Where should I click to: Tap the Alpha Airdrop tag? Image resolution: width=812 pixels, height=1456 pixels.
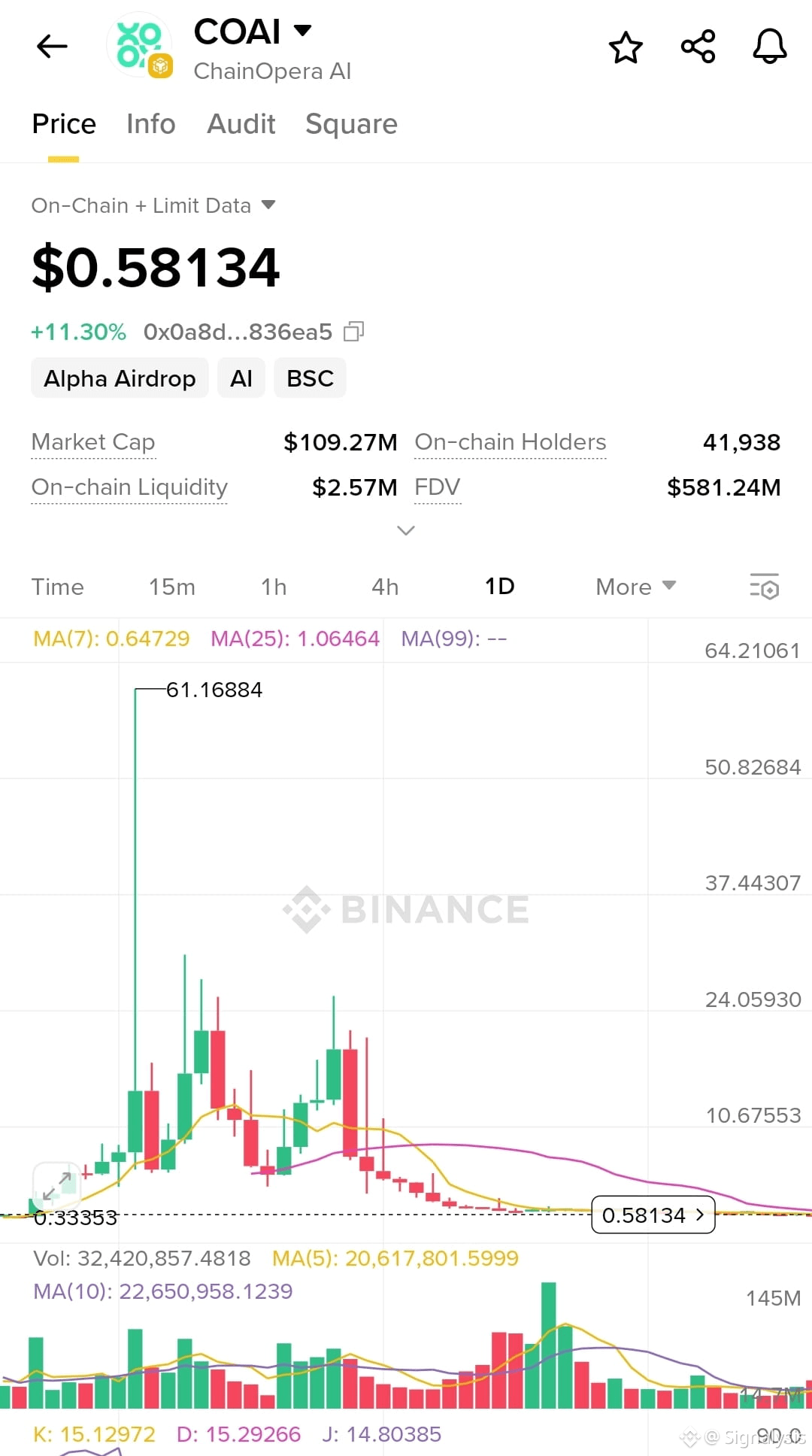point(120,378)
